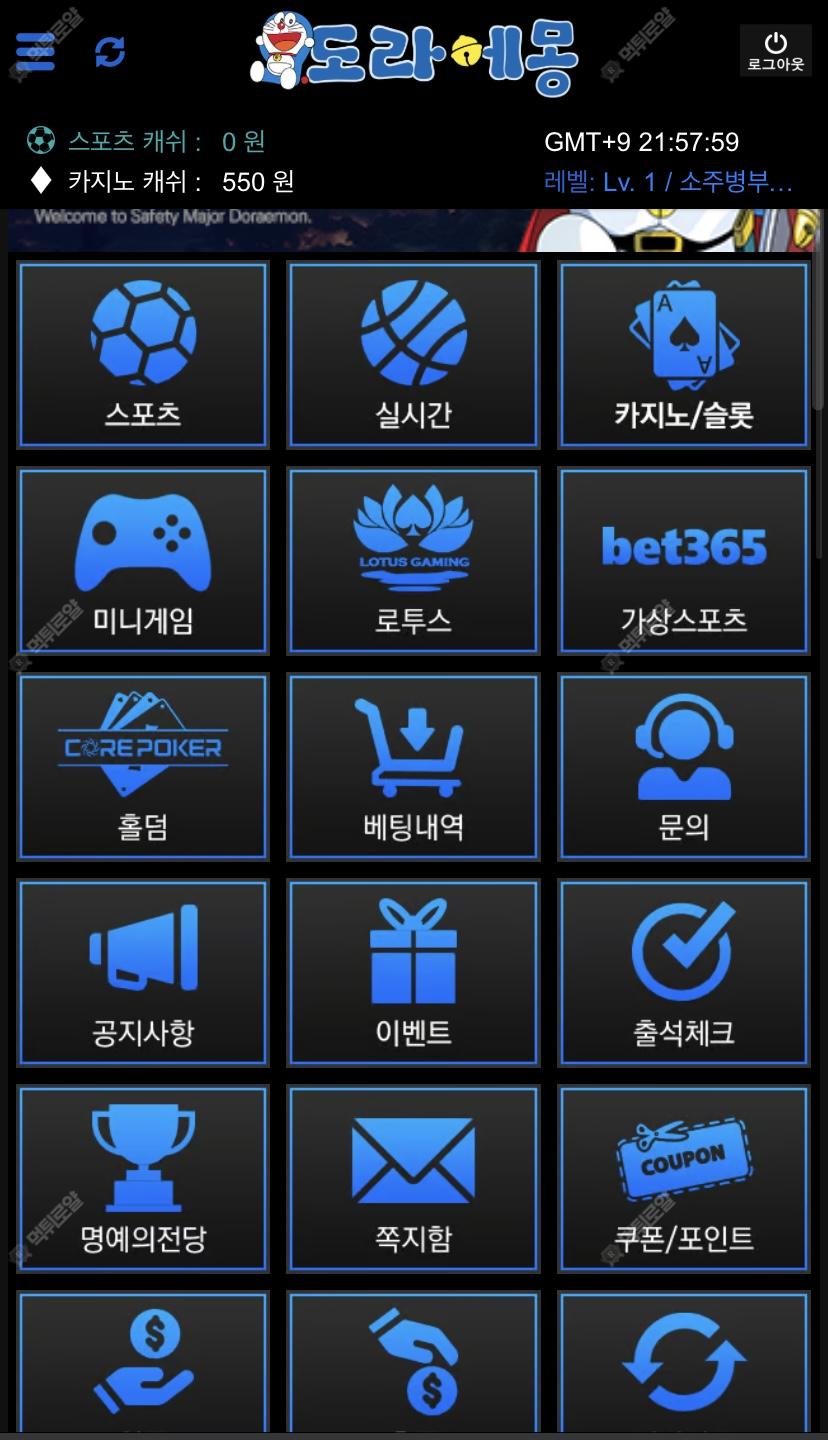
Task: Tap 출석체크 attendance check
Action: (x=684, y=973)
